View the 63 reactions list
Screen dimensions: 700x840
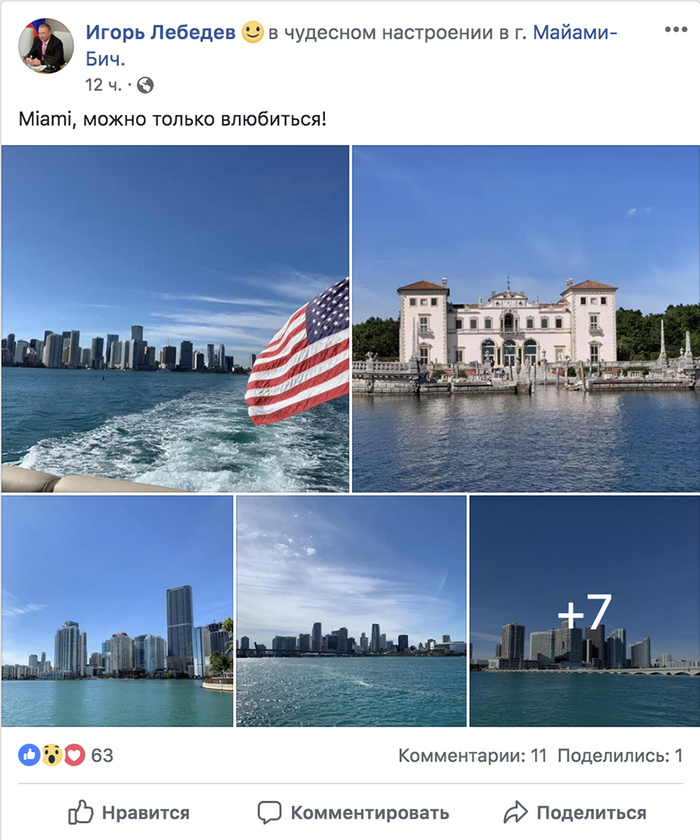click(x=66, y=755)
